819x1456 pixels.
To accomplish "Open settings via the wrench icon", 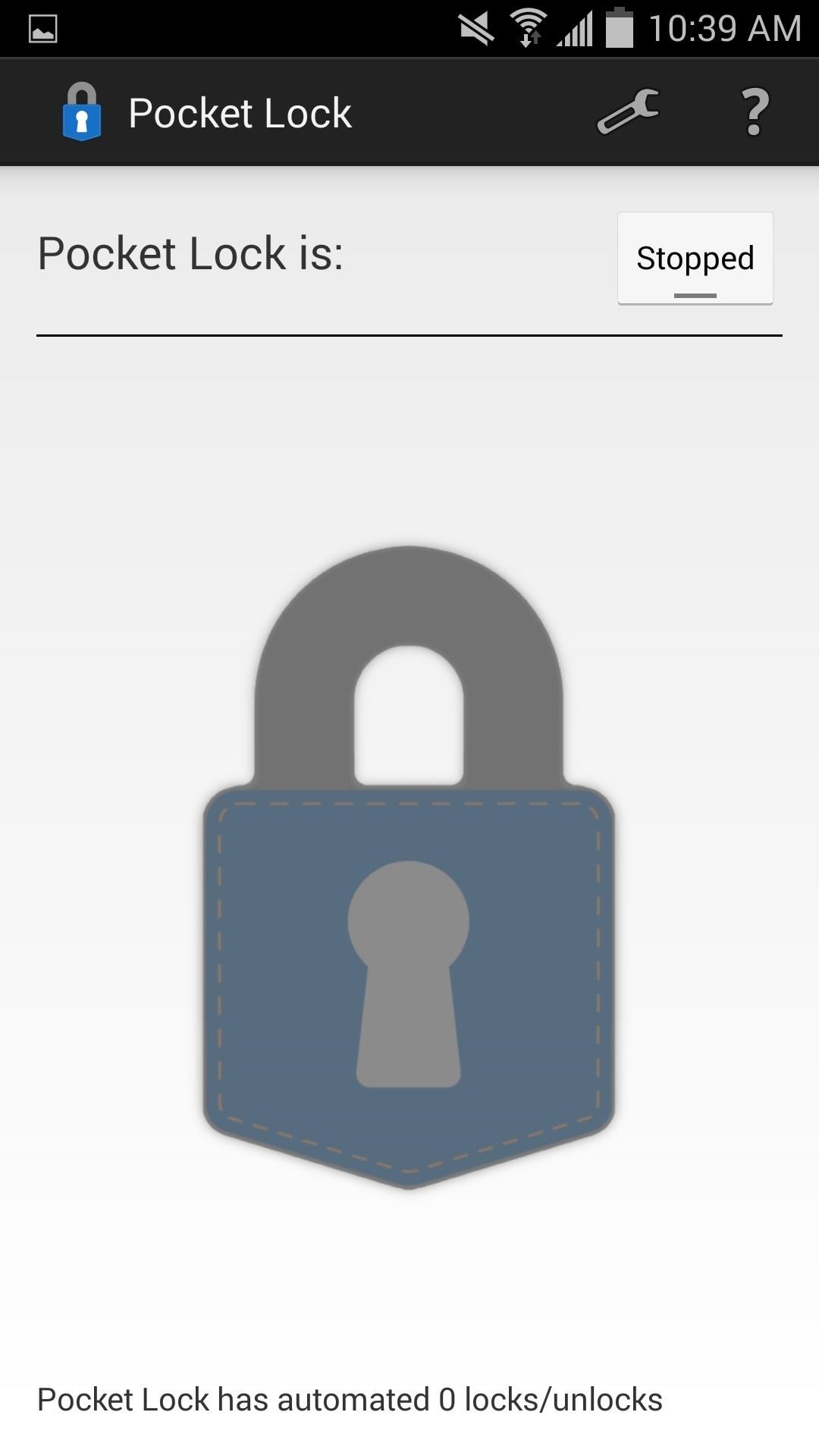I will 629,112.
